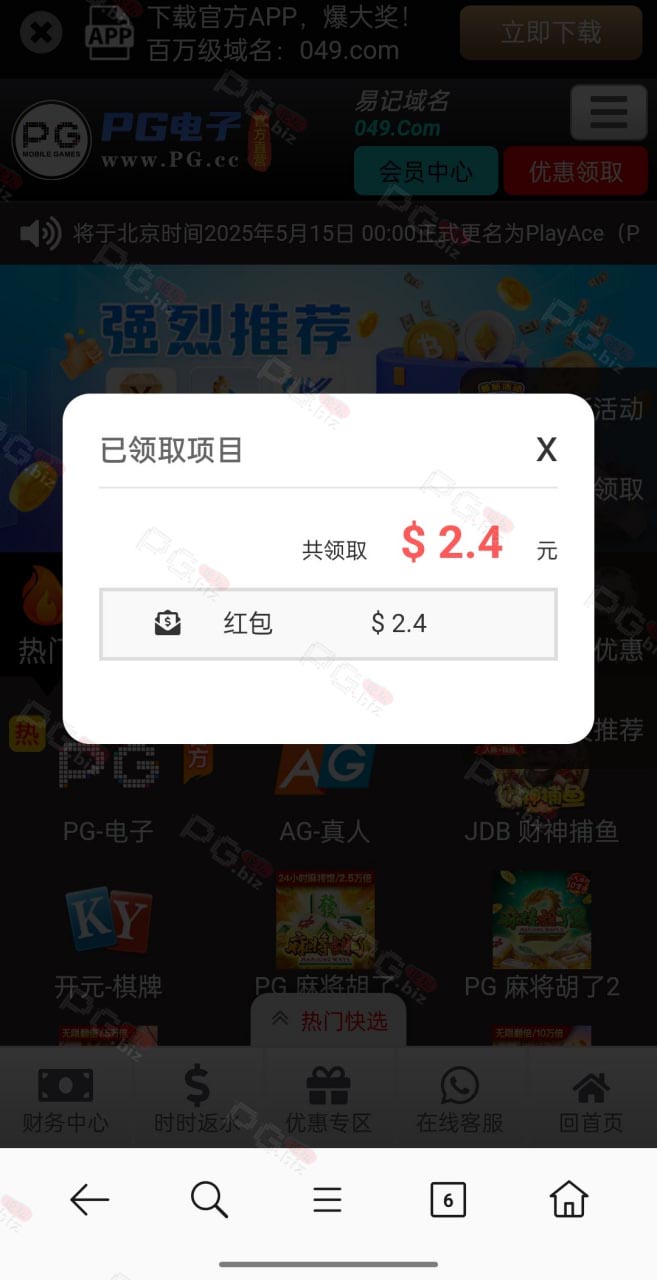Open 会员中心 member center
This screenshot has width=657, height=1280.
[426, 171]
